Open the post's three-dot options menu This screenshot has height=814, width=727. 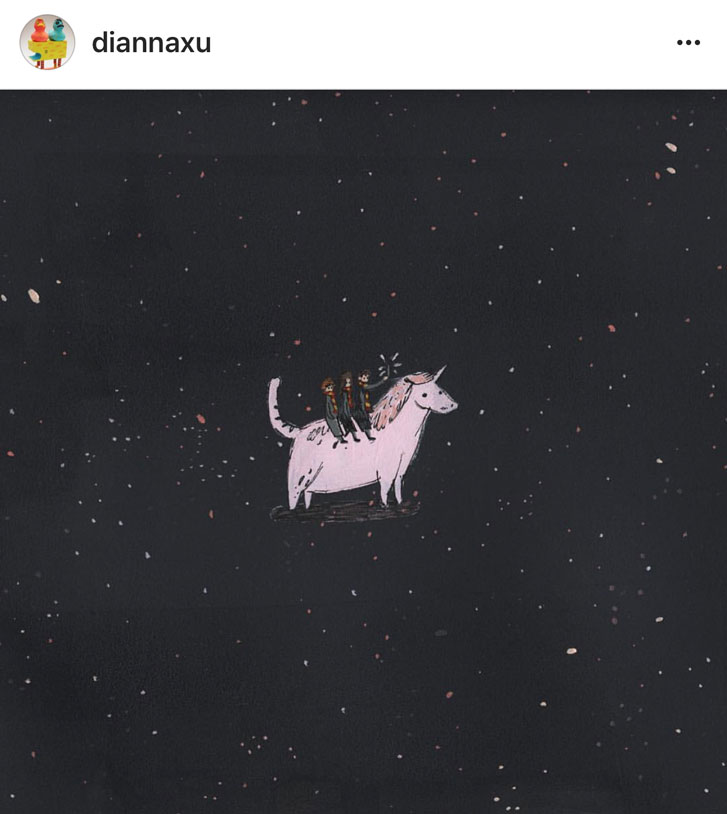(x=688, y=43)
